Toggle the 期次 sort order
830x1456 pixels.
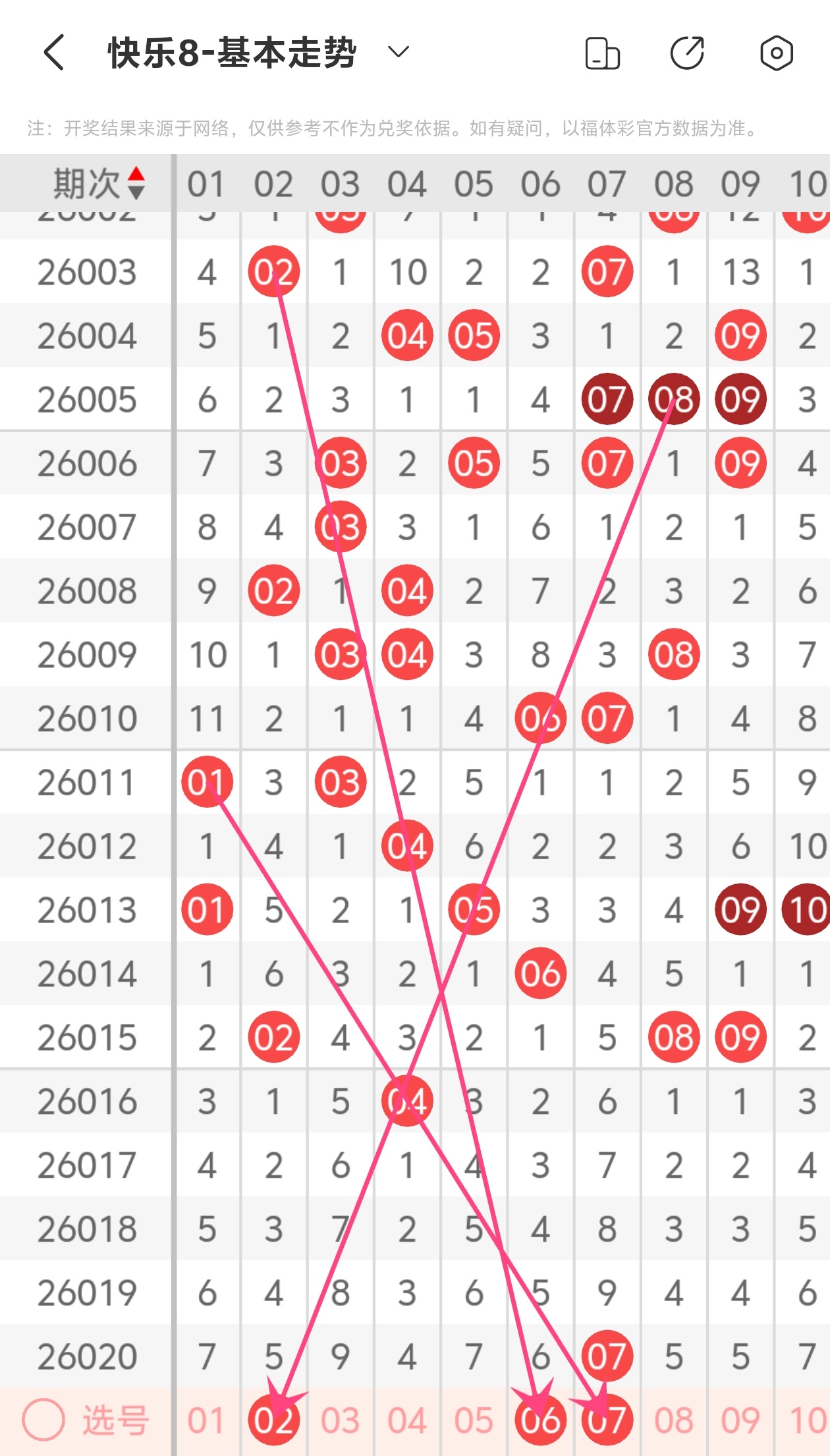[x=135, y=183]
